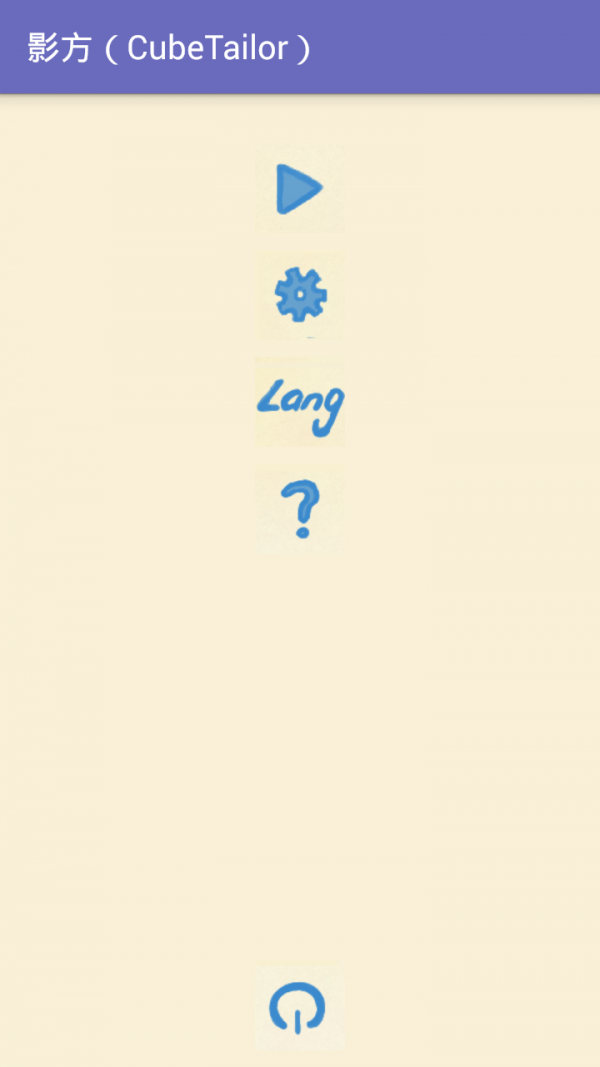Open help with the question mark
This screenshot has height=1067, width=600.
tap(300, 510)
